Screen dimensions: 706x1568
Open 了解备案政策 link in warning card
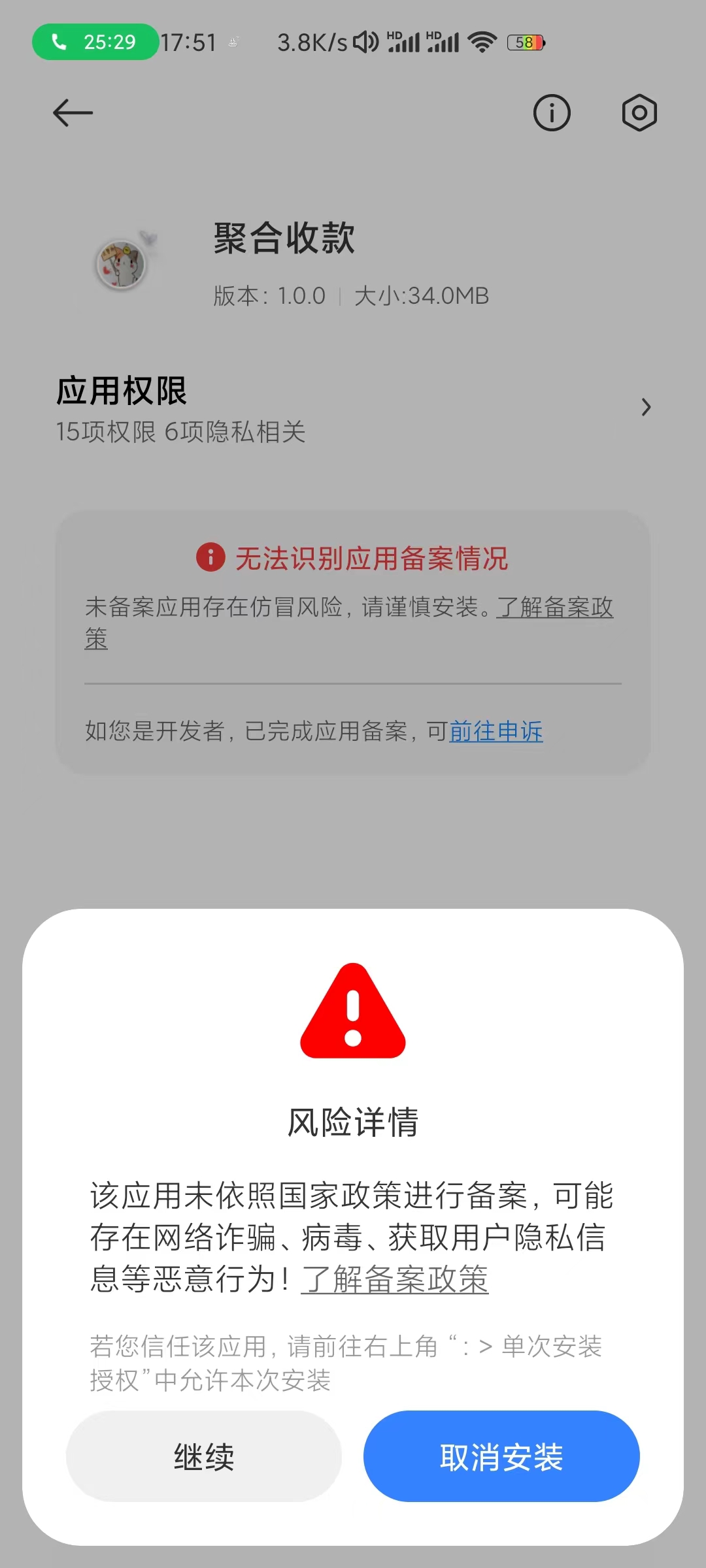[554, 607]
